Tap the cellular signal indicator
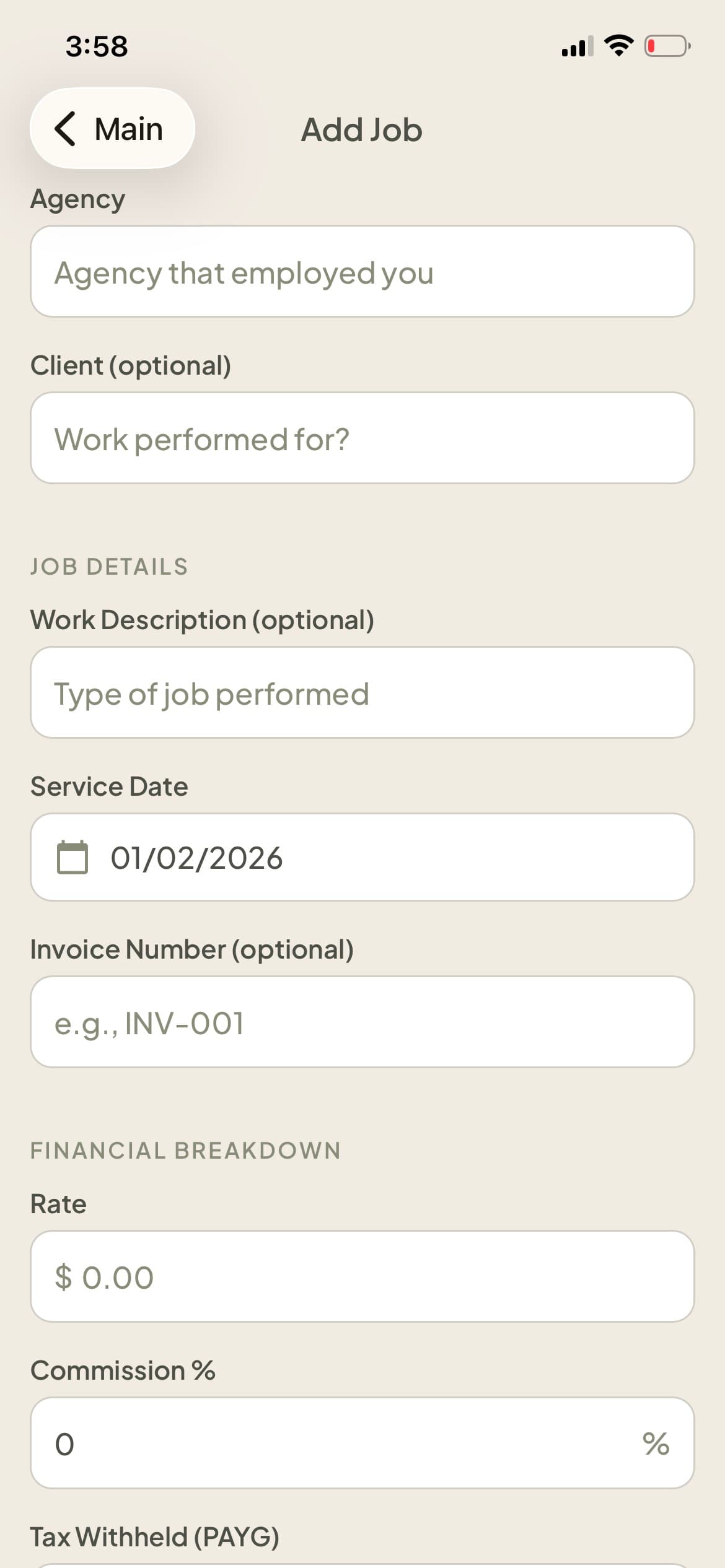725x1568 pixels. (x=575, y=45)
